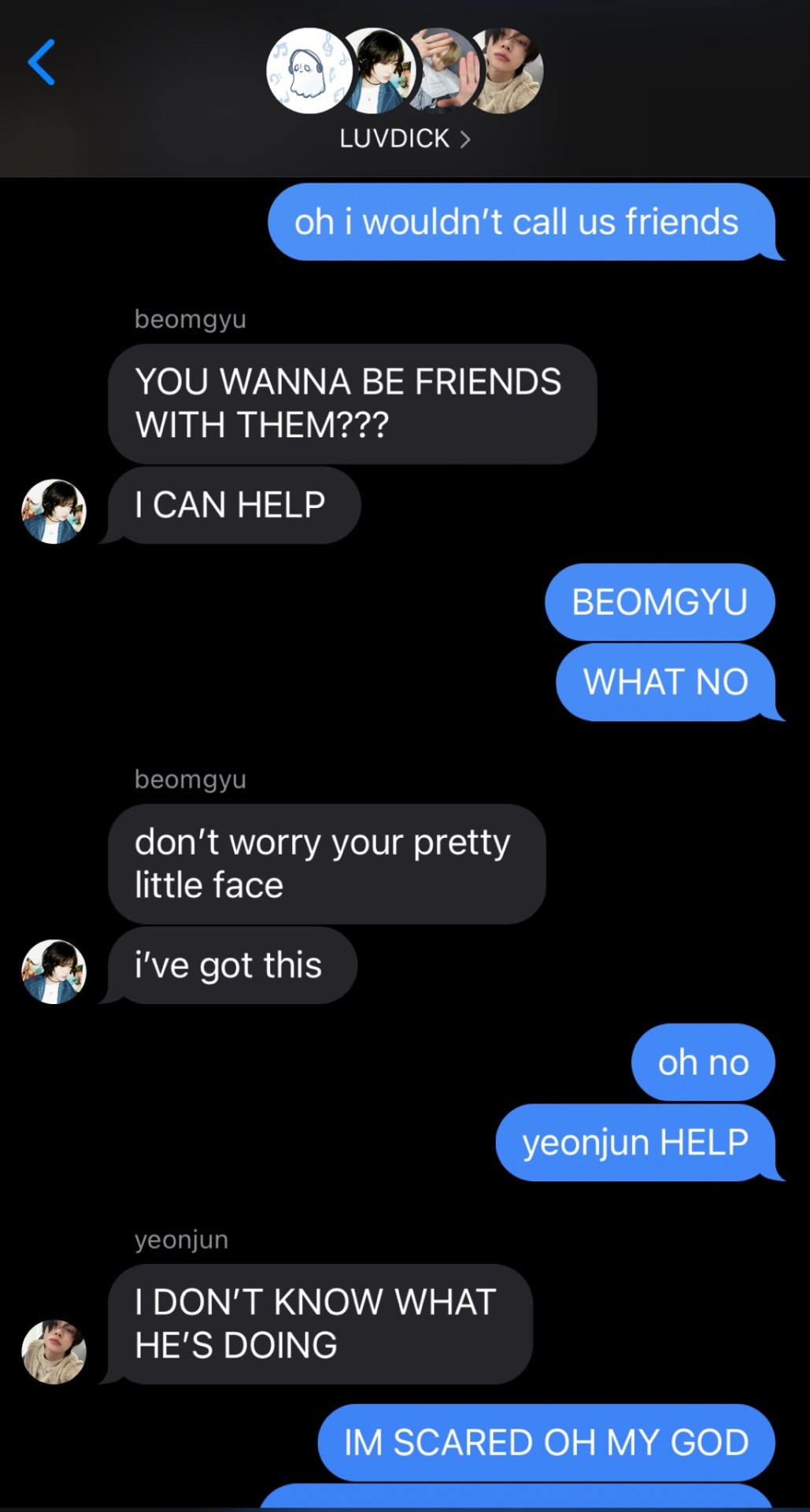Go back to the messages list
The height and width of the screenshot is (1512, 810).
point(41,62)
